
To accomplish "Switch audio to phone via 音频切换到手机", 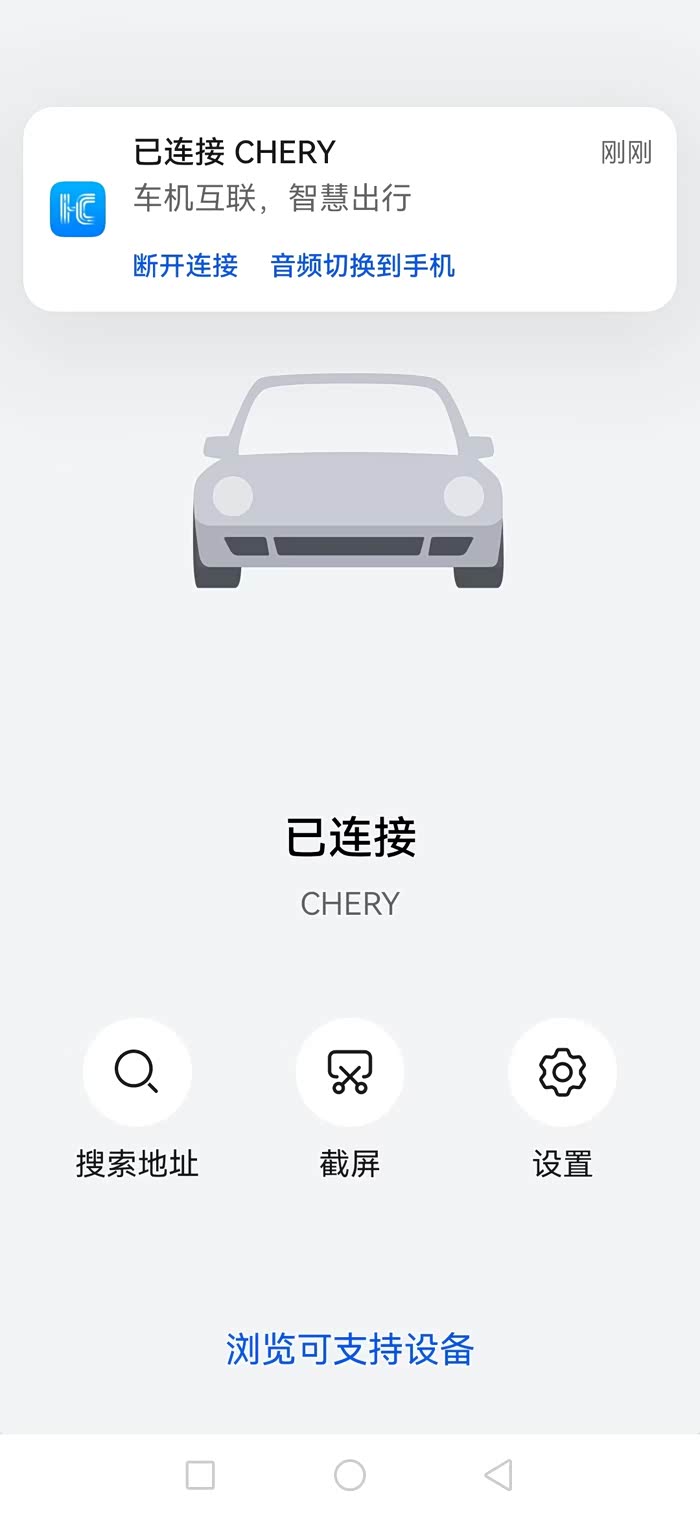I will [x=362, y=266].
